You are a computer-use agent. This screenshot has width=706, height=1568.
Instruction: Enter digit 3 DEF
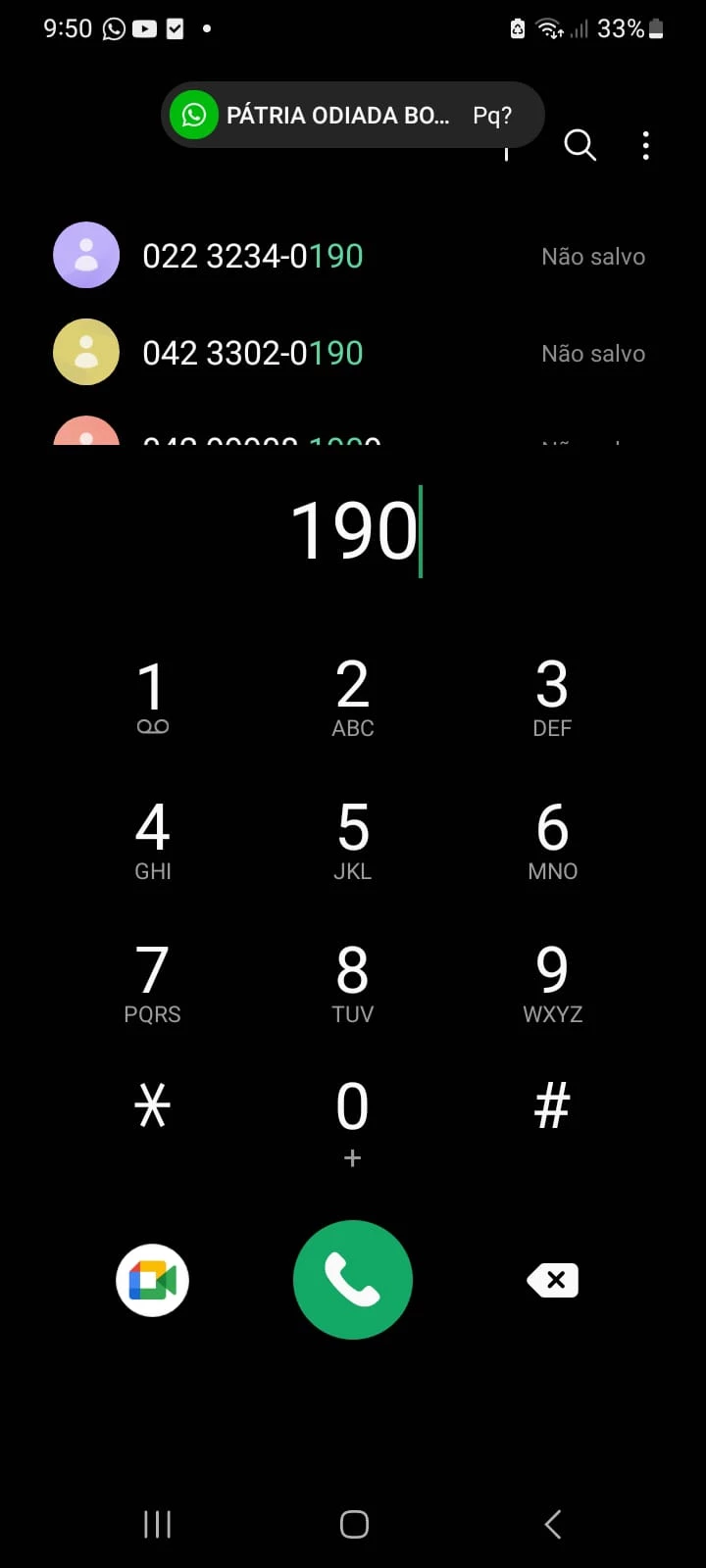[x=552, y=696]
